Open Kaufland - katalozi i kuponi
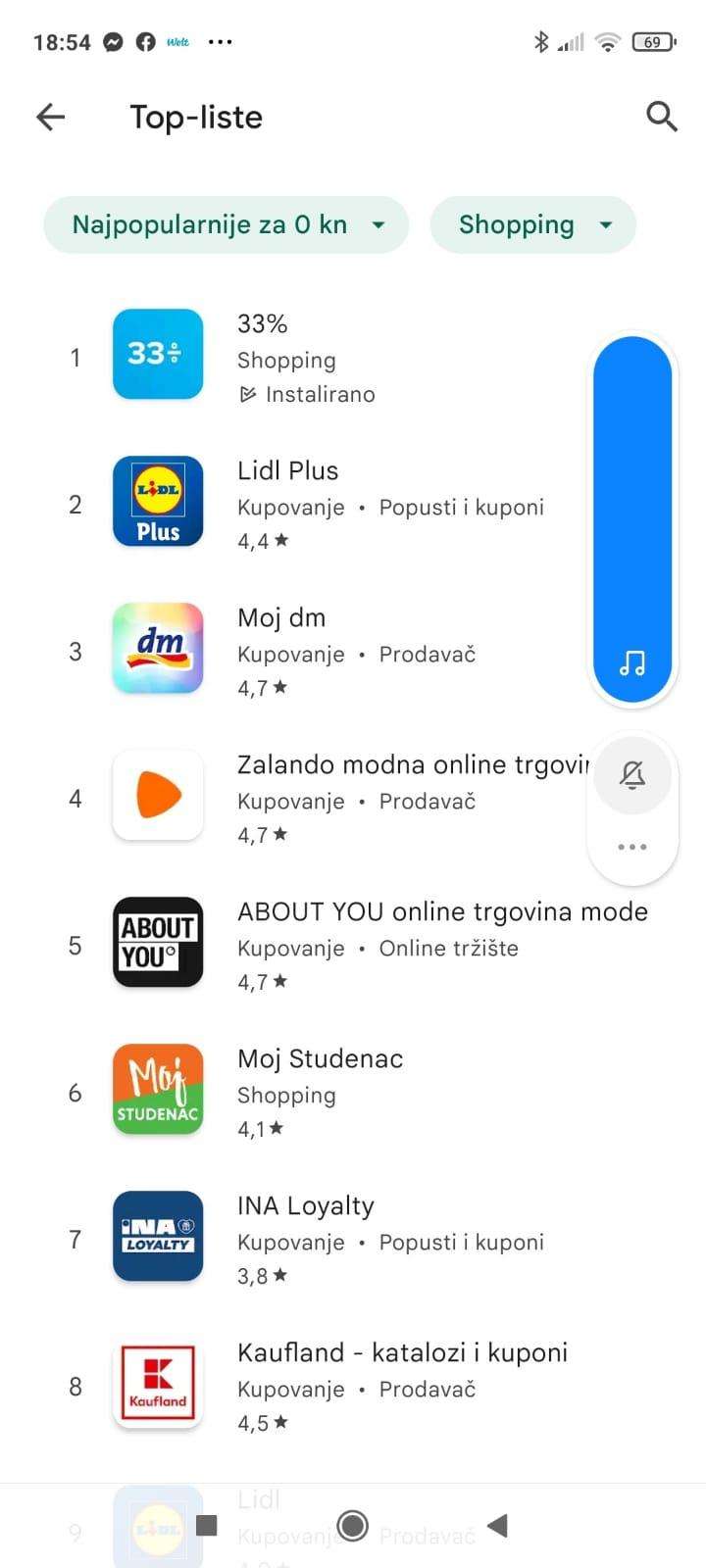The width and height of the screenshot is (706, 1568). (353, 1387)
